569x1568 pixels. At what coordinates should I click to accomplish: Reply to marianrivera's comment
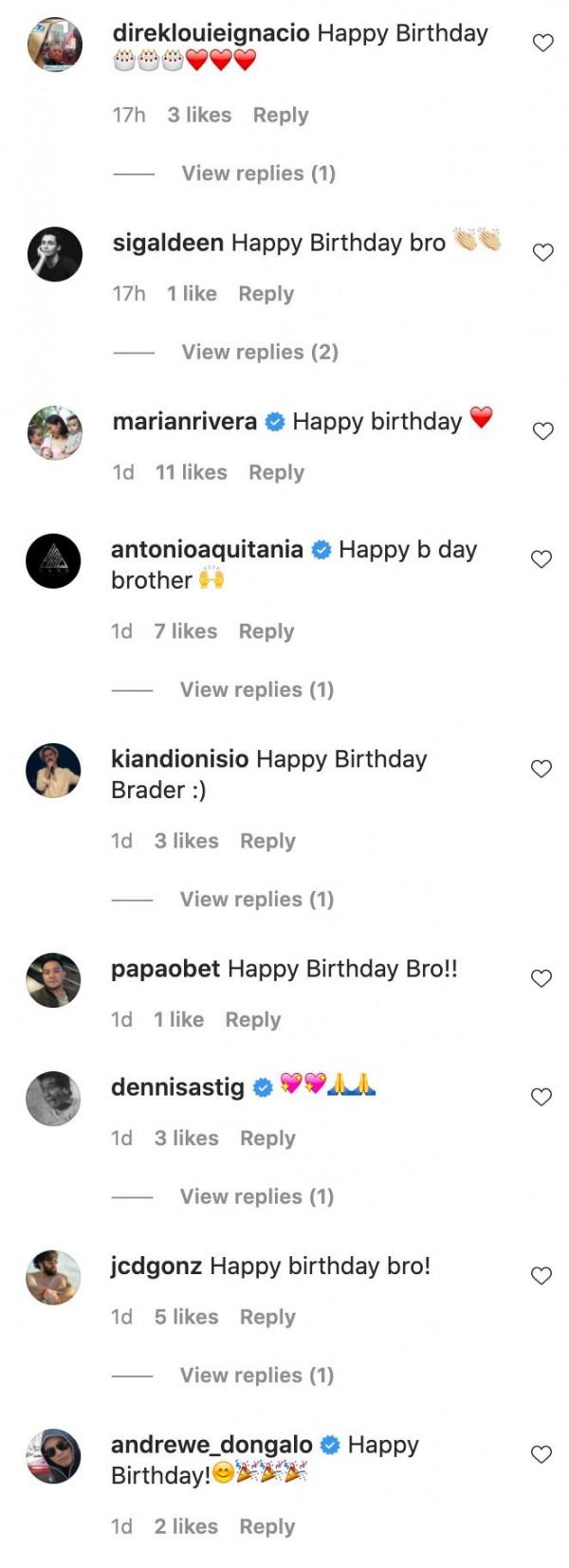pyautogui.click(x=276, y=472)
